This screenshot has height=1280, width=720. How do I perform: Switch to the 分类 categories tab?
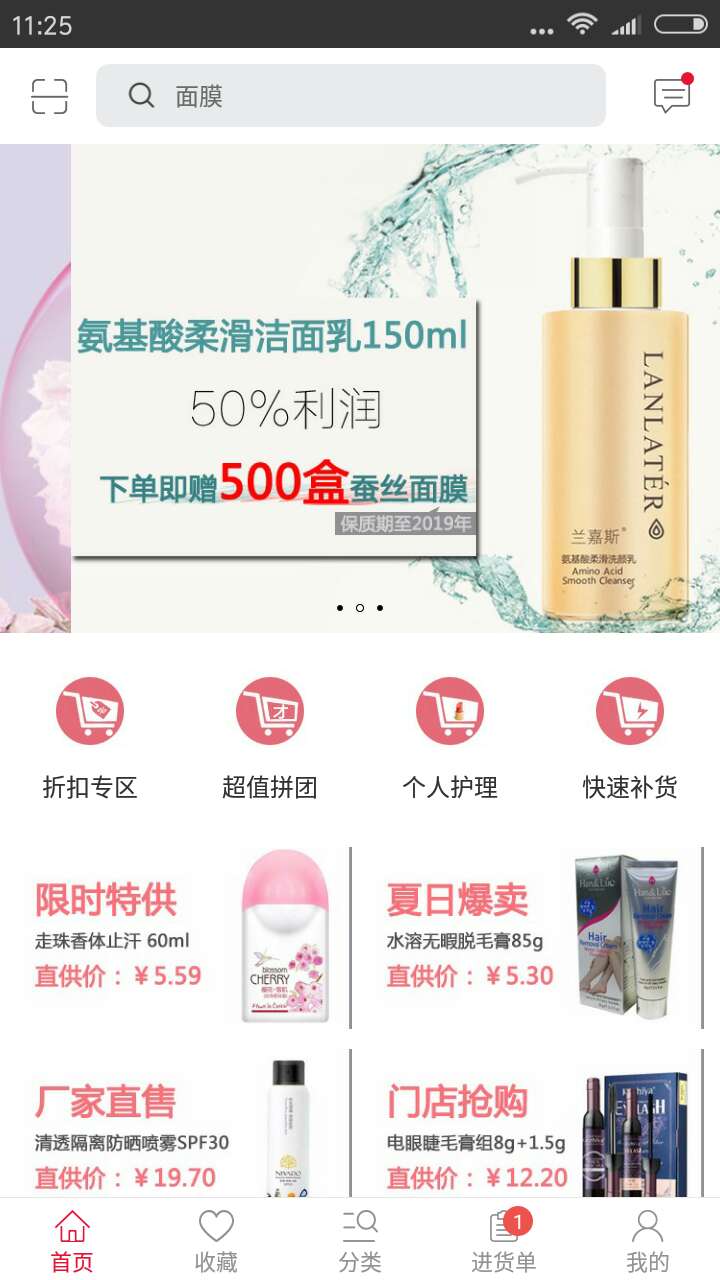click(360, 1240)
